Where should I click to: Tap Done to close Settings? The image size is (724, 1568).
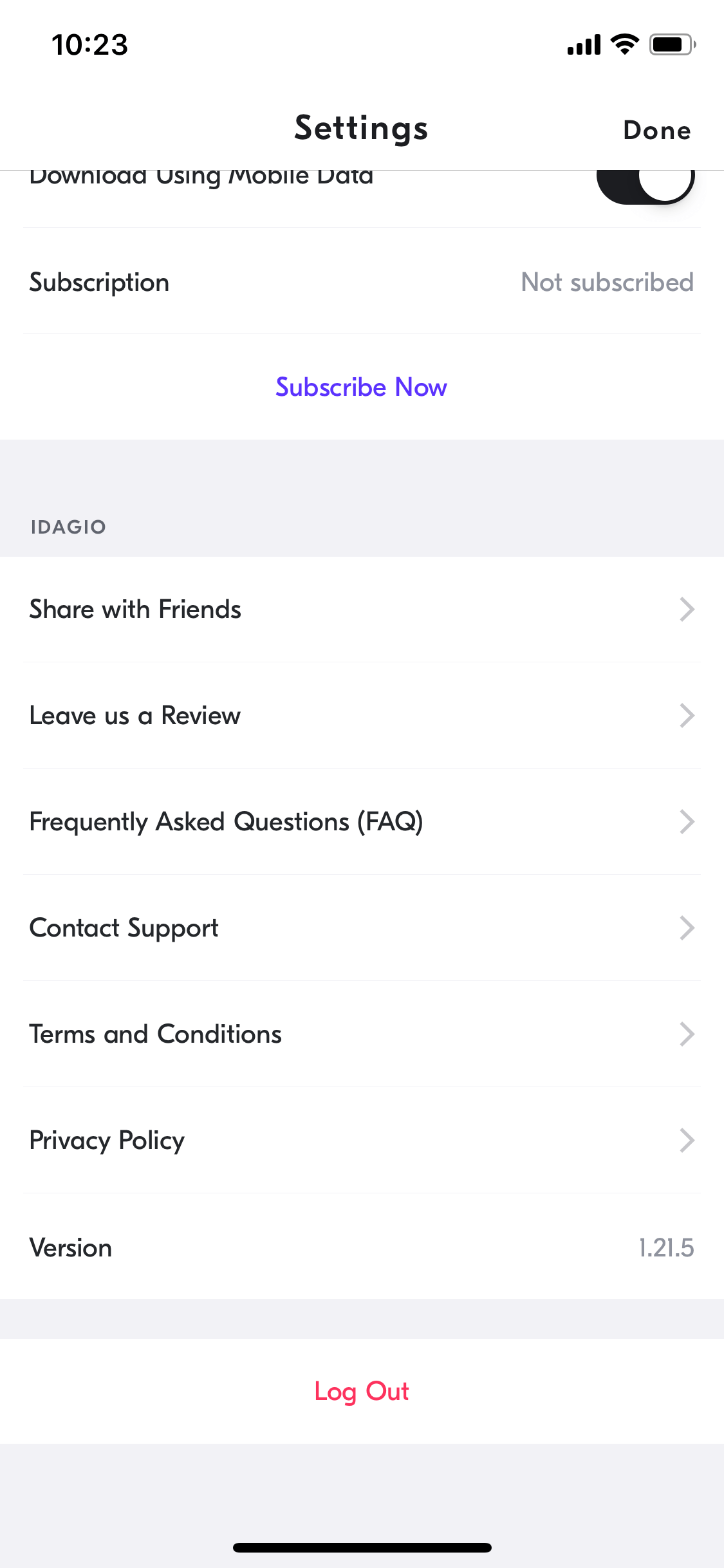tap(656, 130)
